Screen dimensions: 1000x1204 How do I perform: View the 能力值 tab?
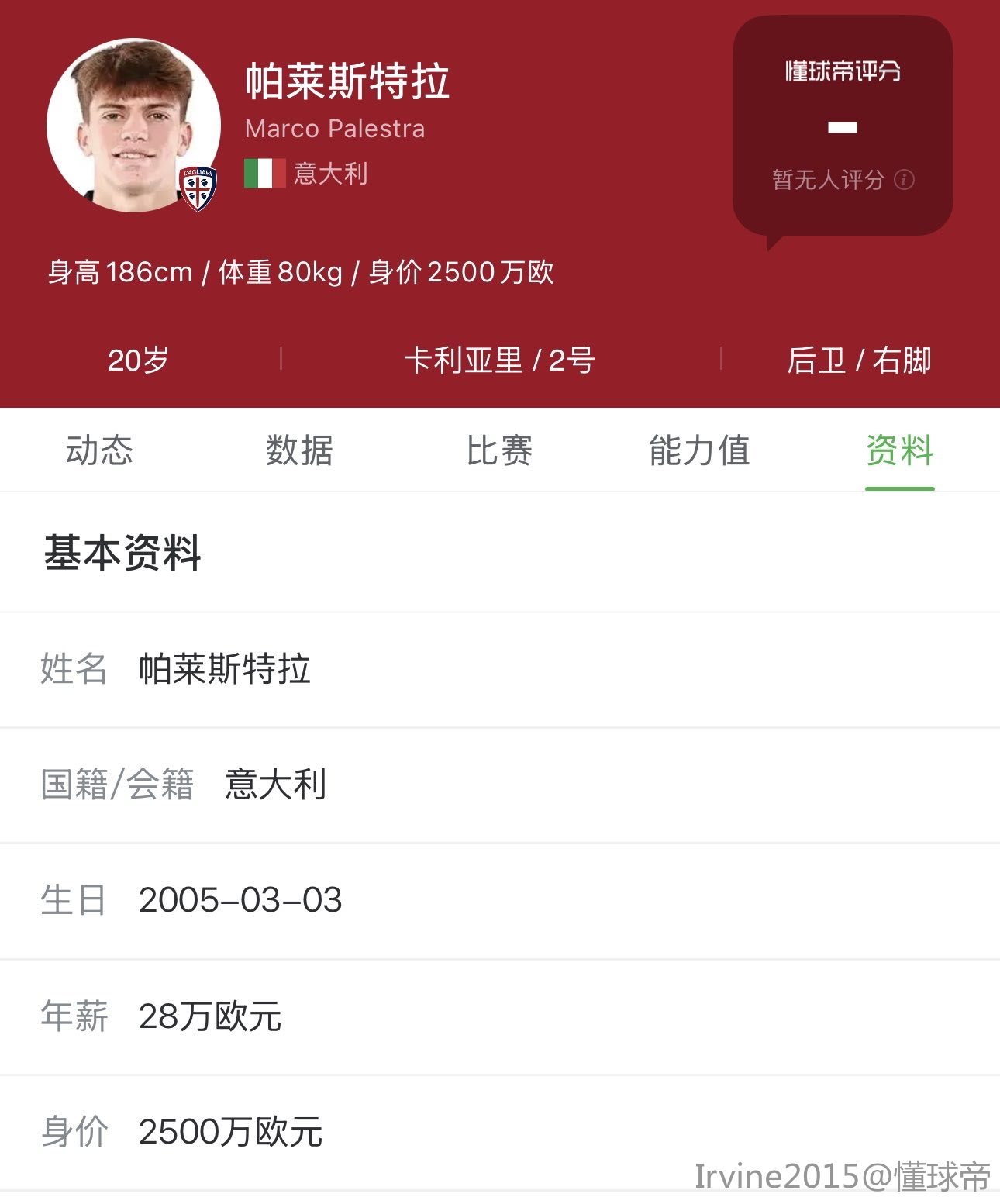(x=699, y=450)
